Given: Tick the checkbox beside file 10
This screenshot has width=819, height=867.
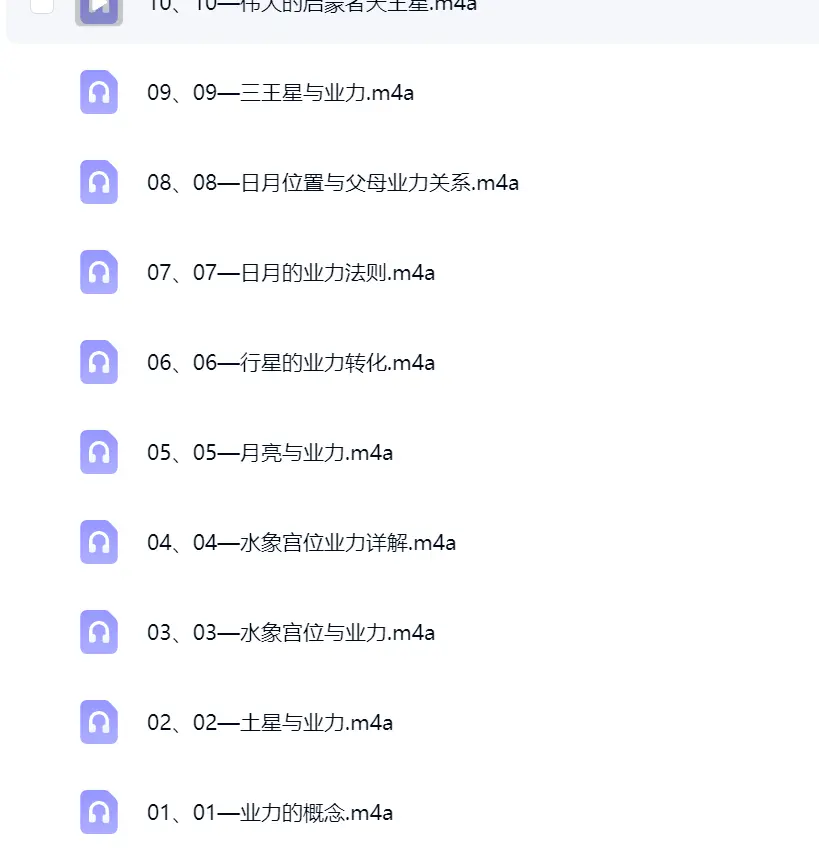Looking at the screenshot, I should 42,5.
